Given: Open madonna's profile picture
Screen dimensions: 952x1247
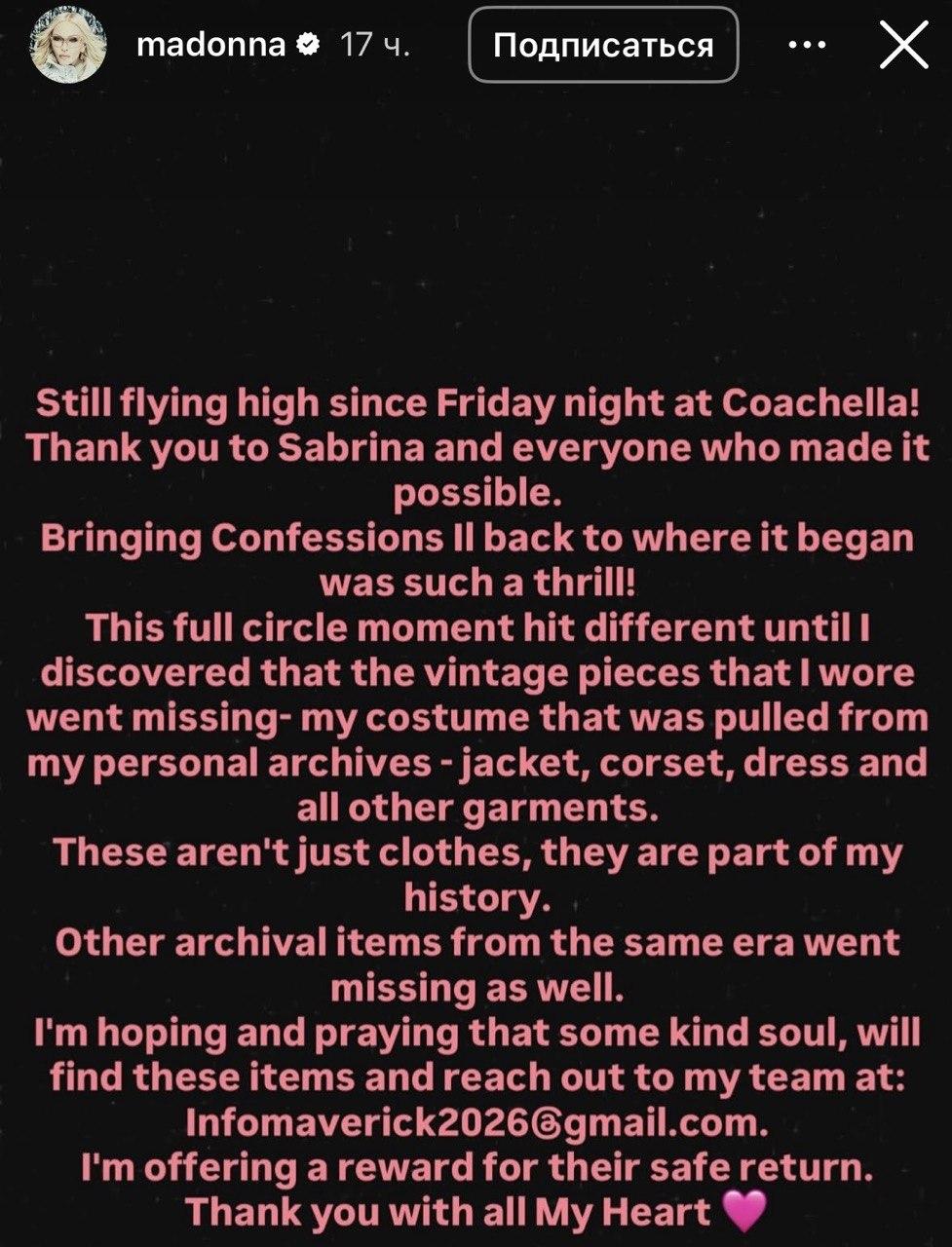Looking at the screenshot, I should point(66,46).
